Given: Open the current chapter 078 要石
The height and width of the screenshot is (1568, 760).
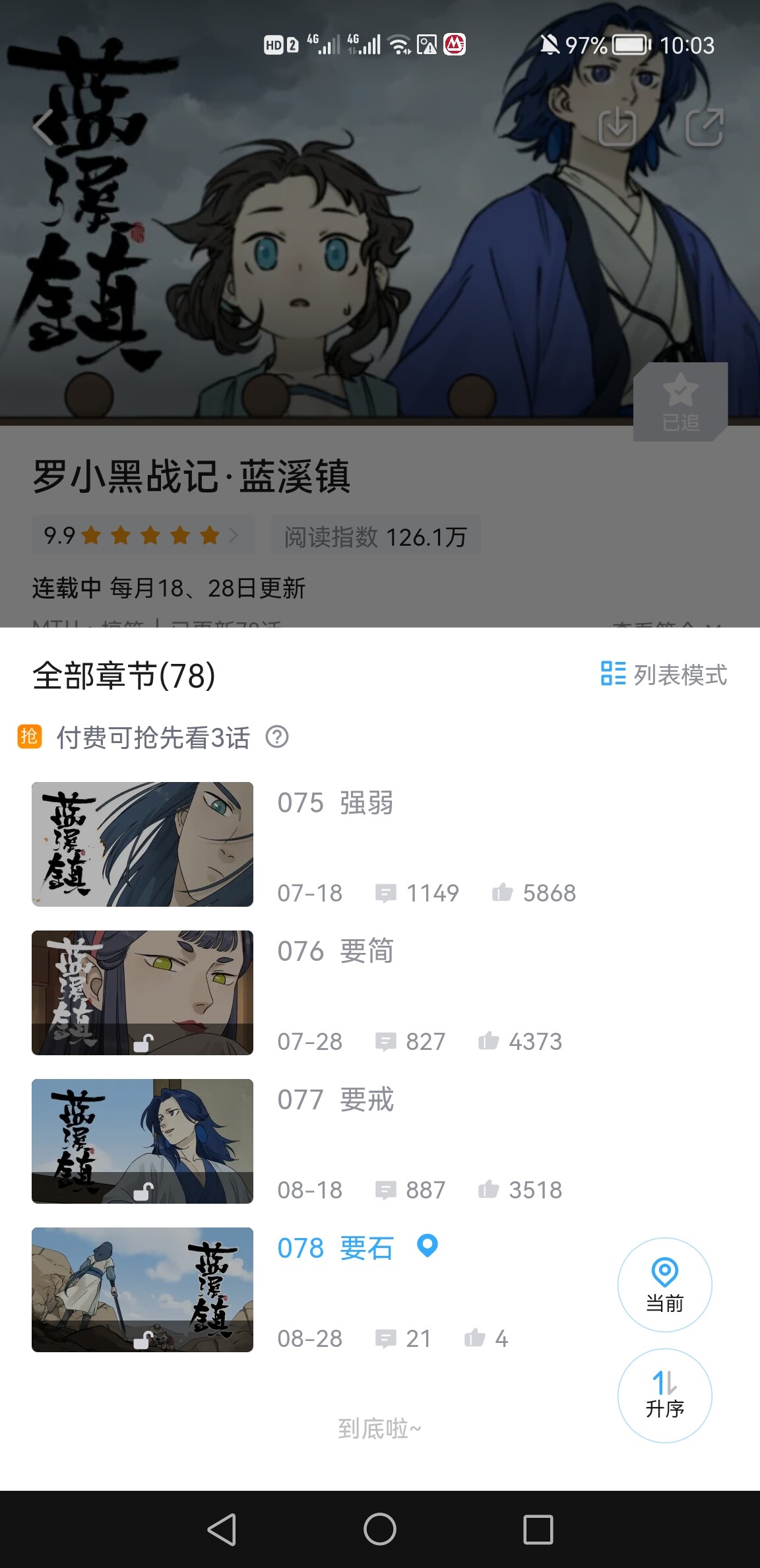Looking at the screenshot, I should point(335,1249).
